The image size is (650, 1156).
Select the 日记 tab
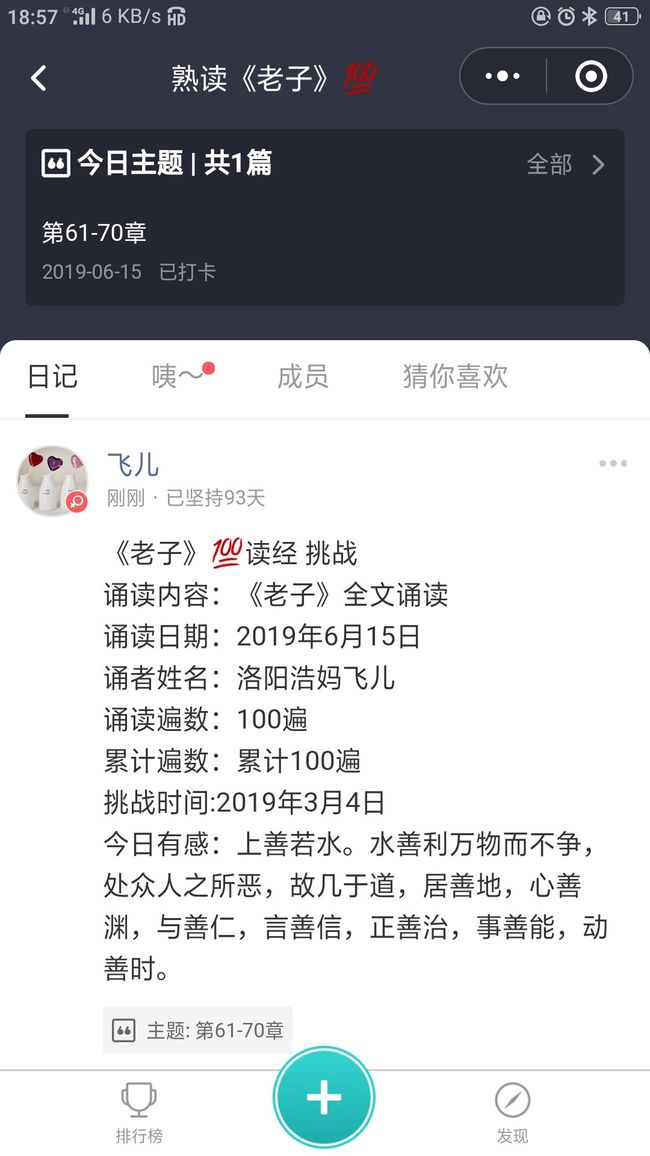pos(52,377)
